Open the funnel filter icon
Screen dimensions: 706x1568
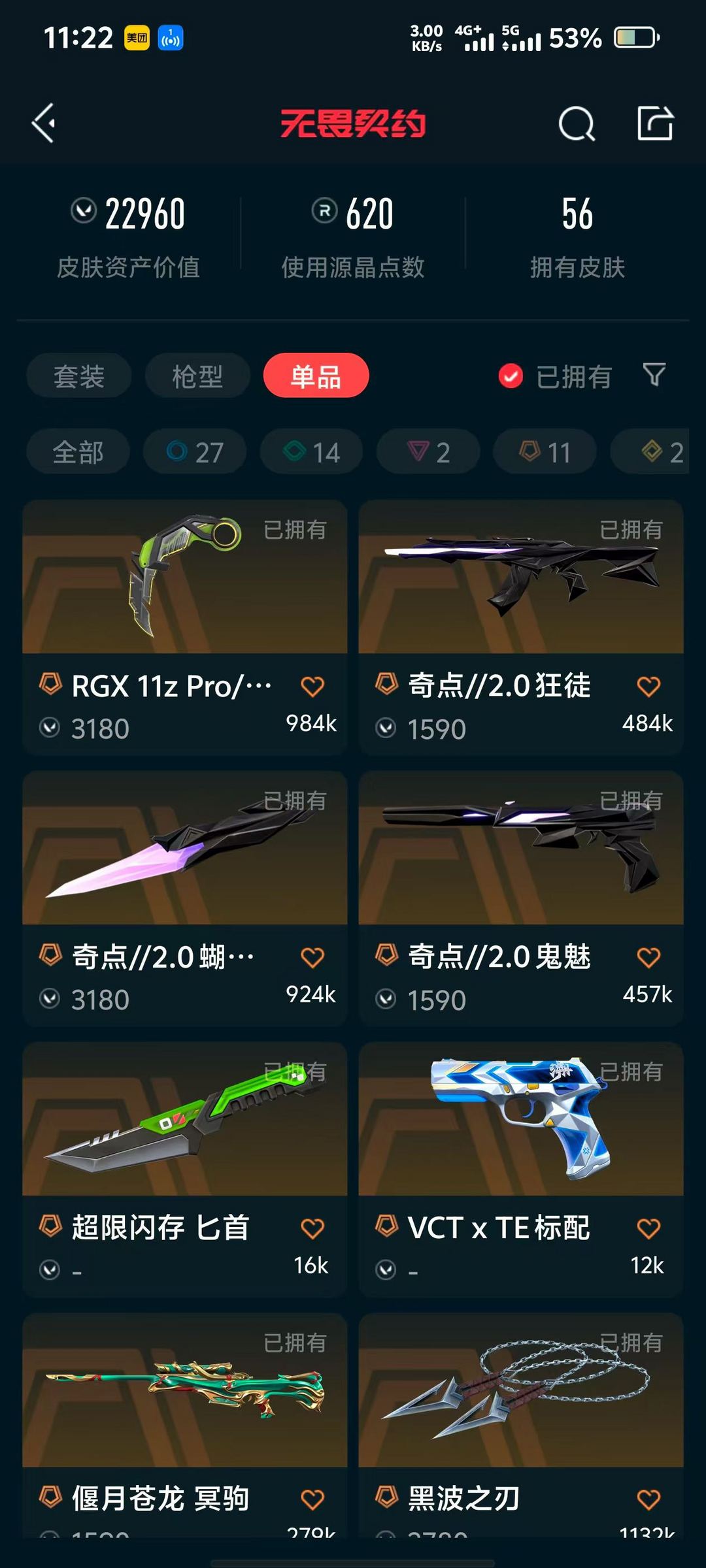coord(654,375)
